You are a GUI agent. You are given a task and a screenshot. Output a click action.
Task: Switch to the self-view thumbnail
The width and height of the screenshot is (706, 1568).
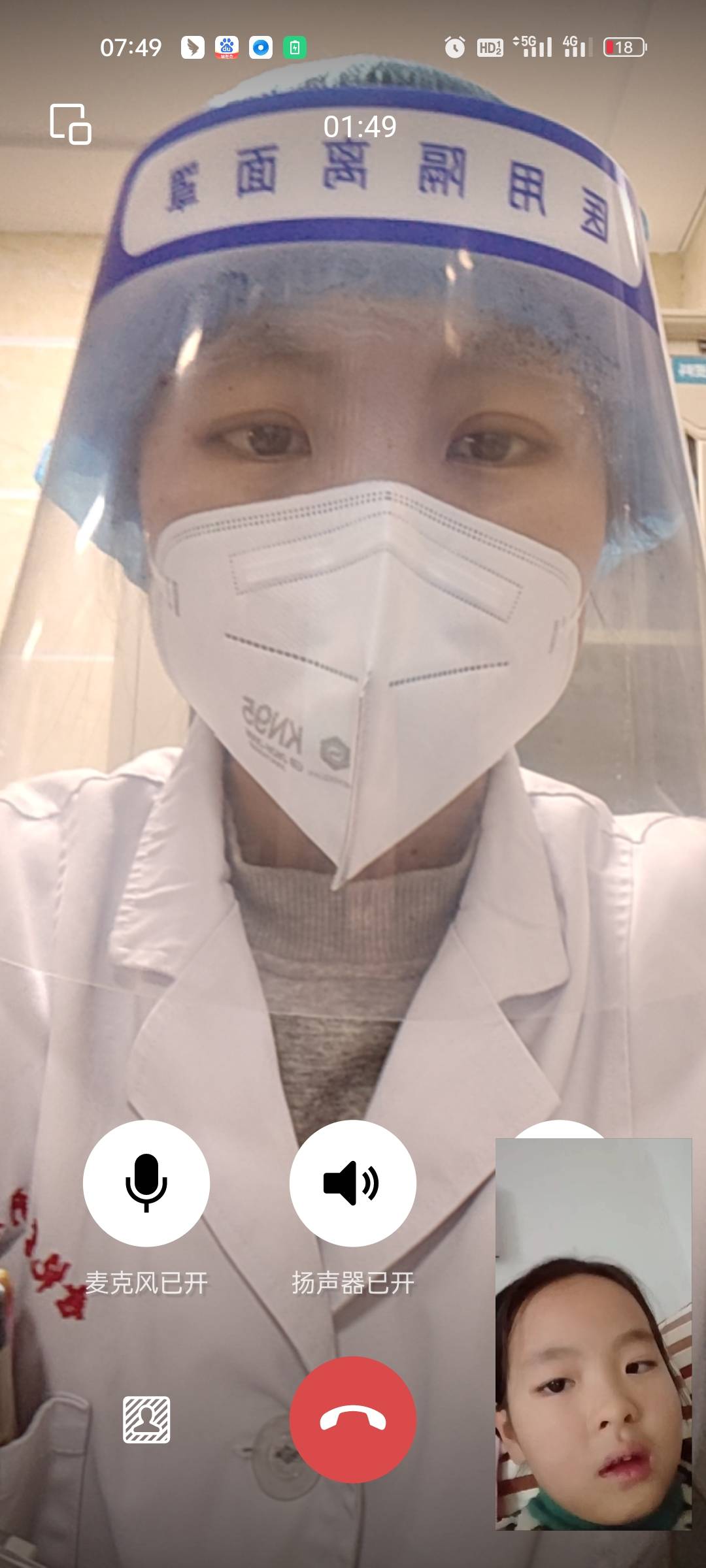[593, 1334]
